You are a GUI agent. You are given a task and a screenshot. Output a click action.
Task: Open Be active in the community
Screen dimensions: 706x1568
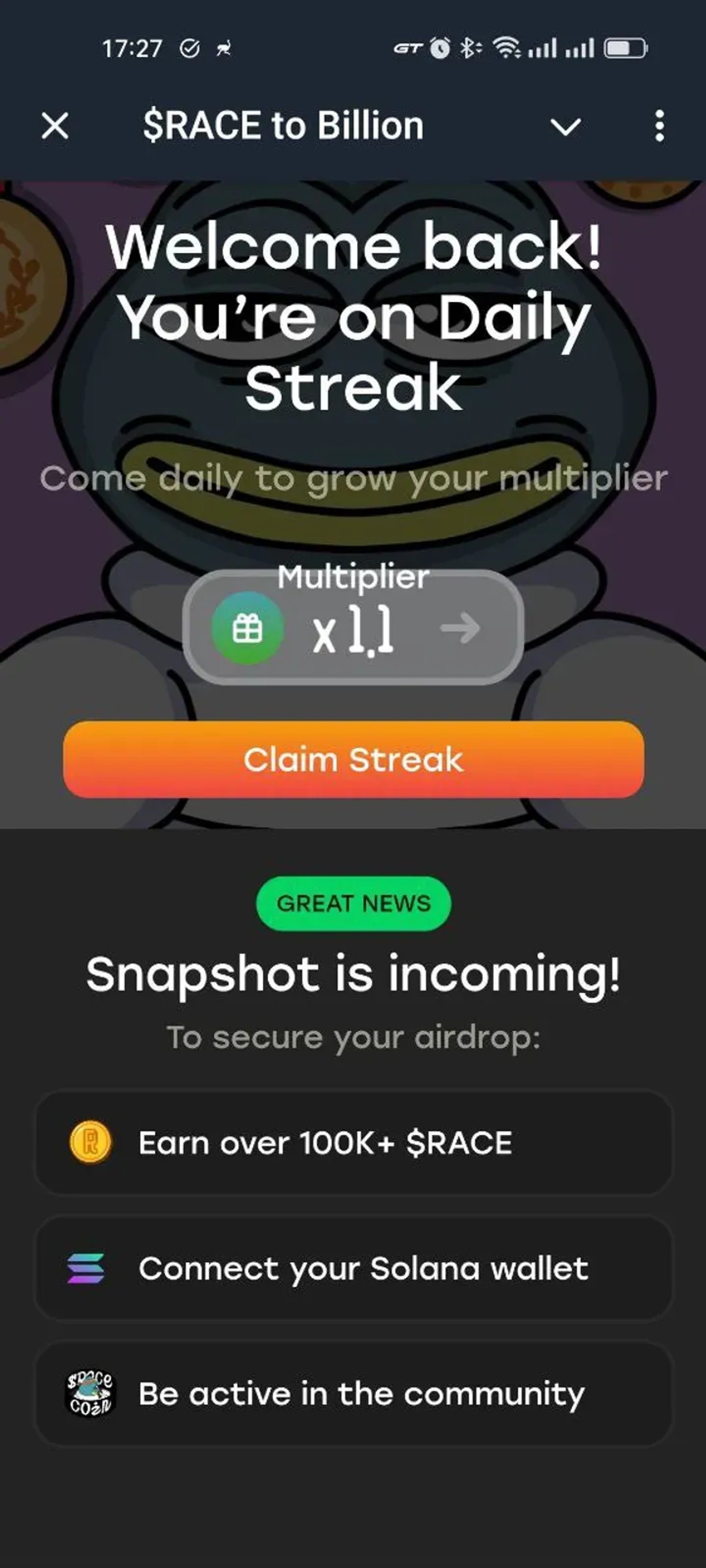(353, 1394)
